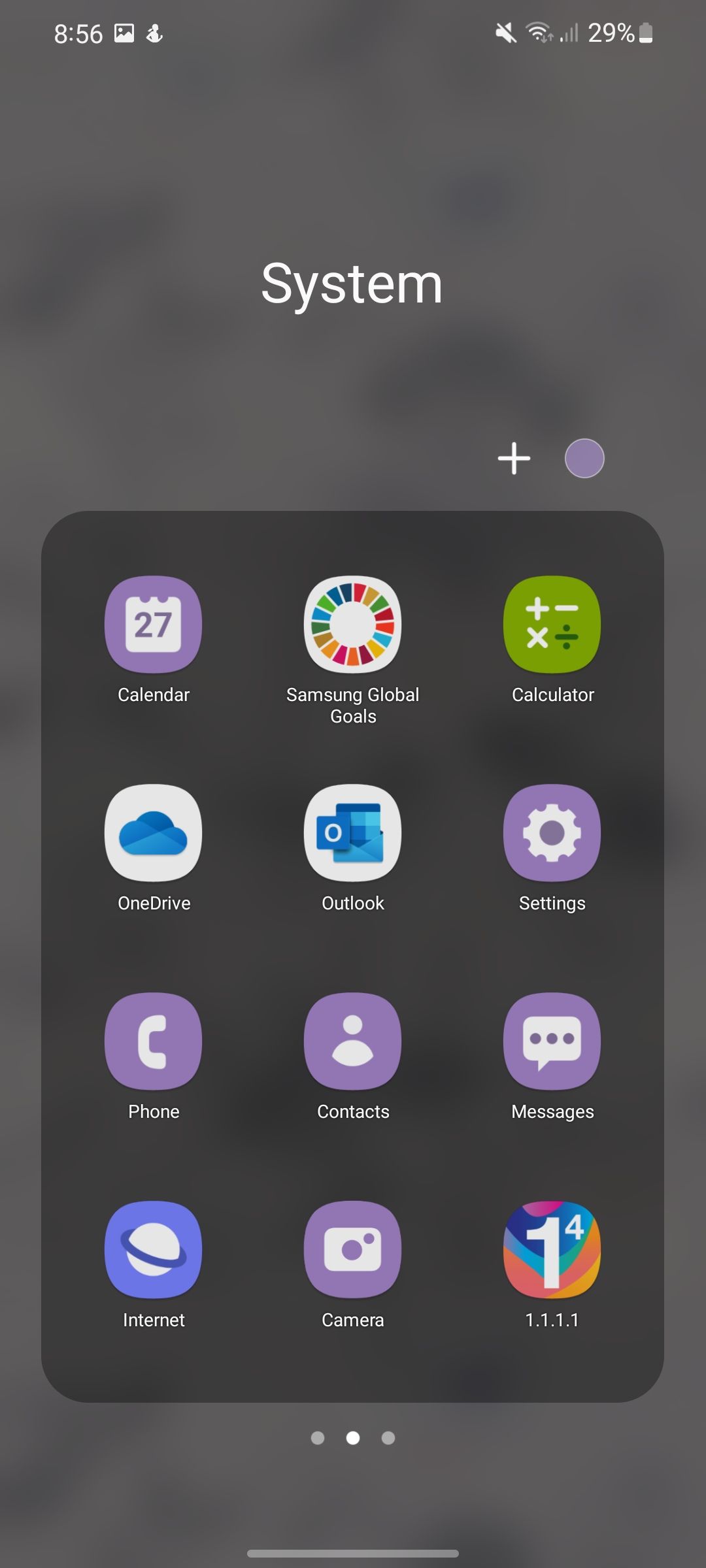Open the 1.1.1.1 app
This screenshot has height=1568, width=706.
[x=552, y=1250]
